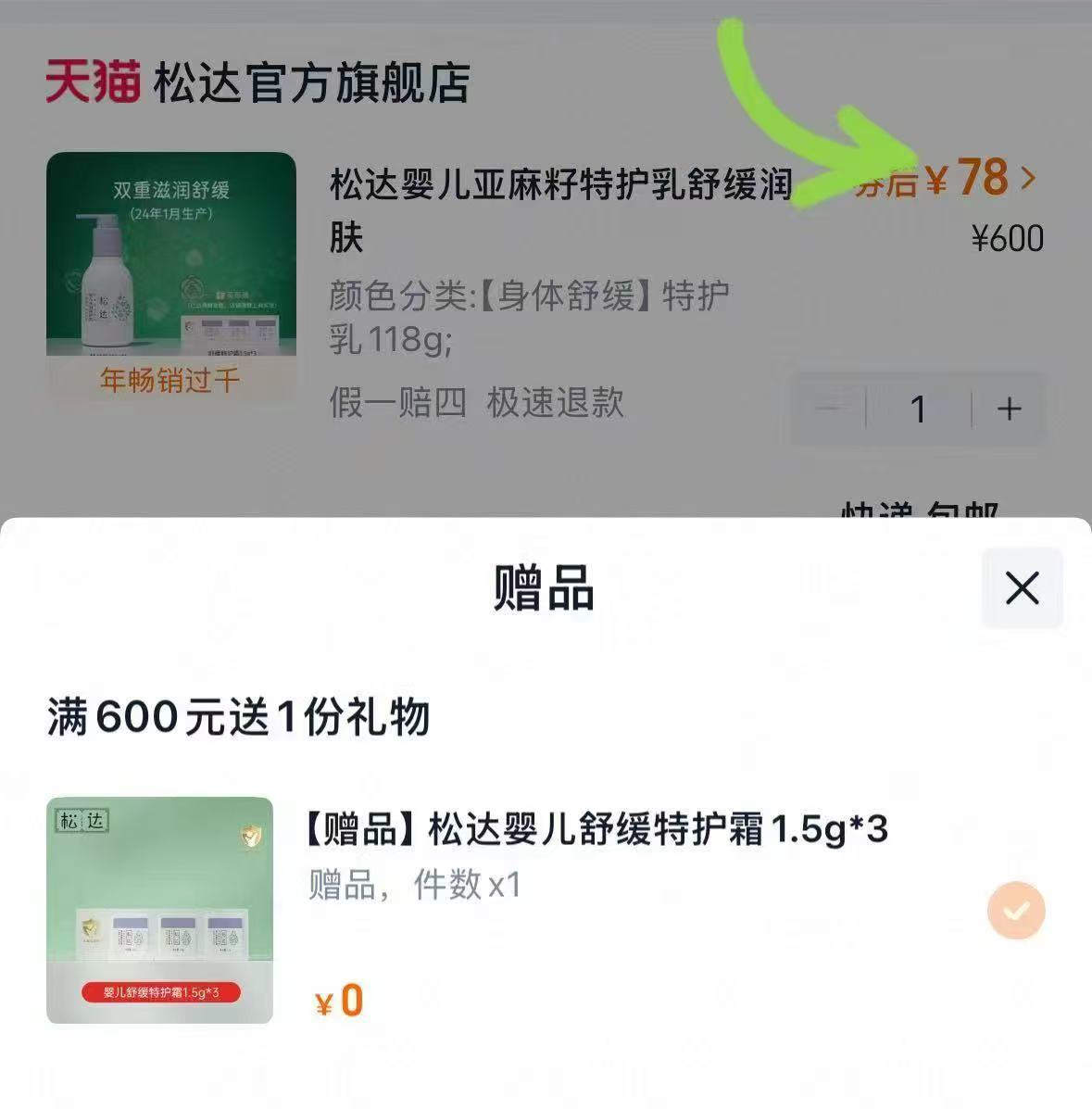This screenshot has width=1092, height=1109.
Task: Click the 极速退款 fast refund badge
Action: pyautogui.click(x=554, y=404)
